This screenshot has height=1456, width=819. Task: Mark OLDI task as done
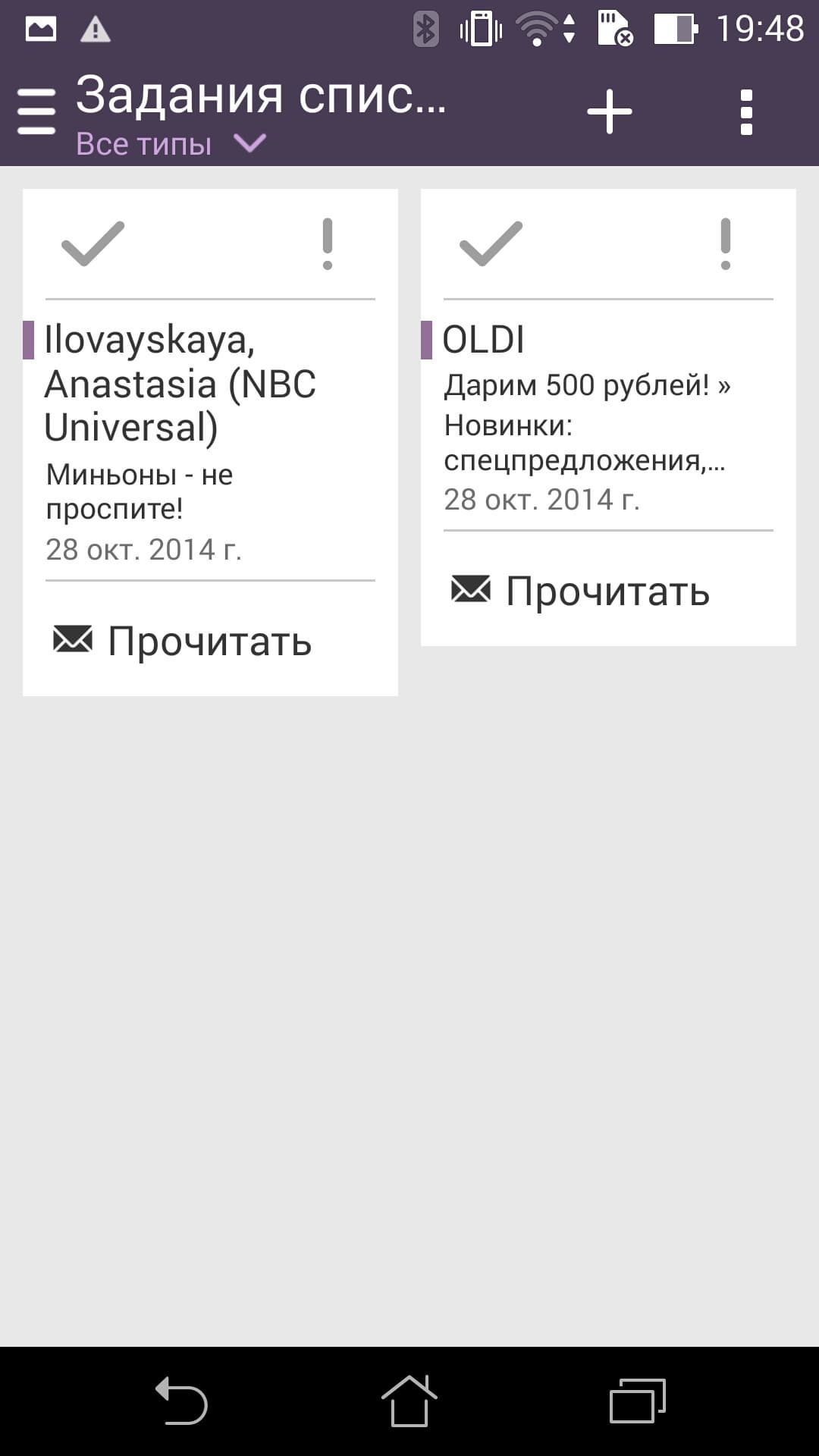coord(491,244)
